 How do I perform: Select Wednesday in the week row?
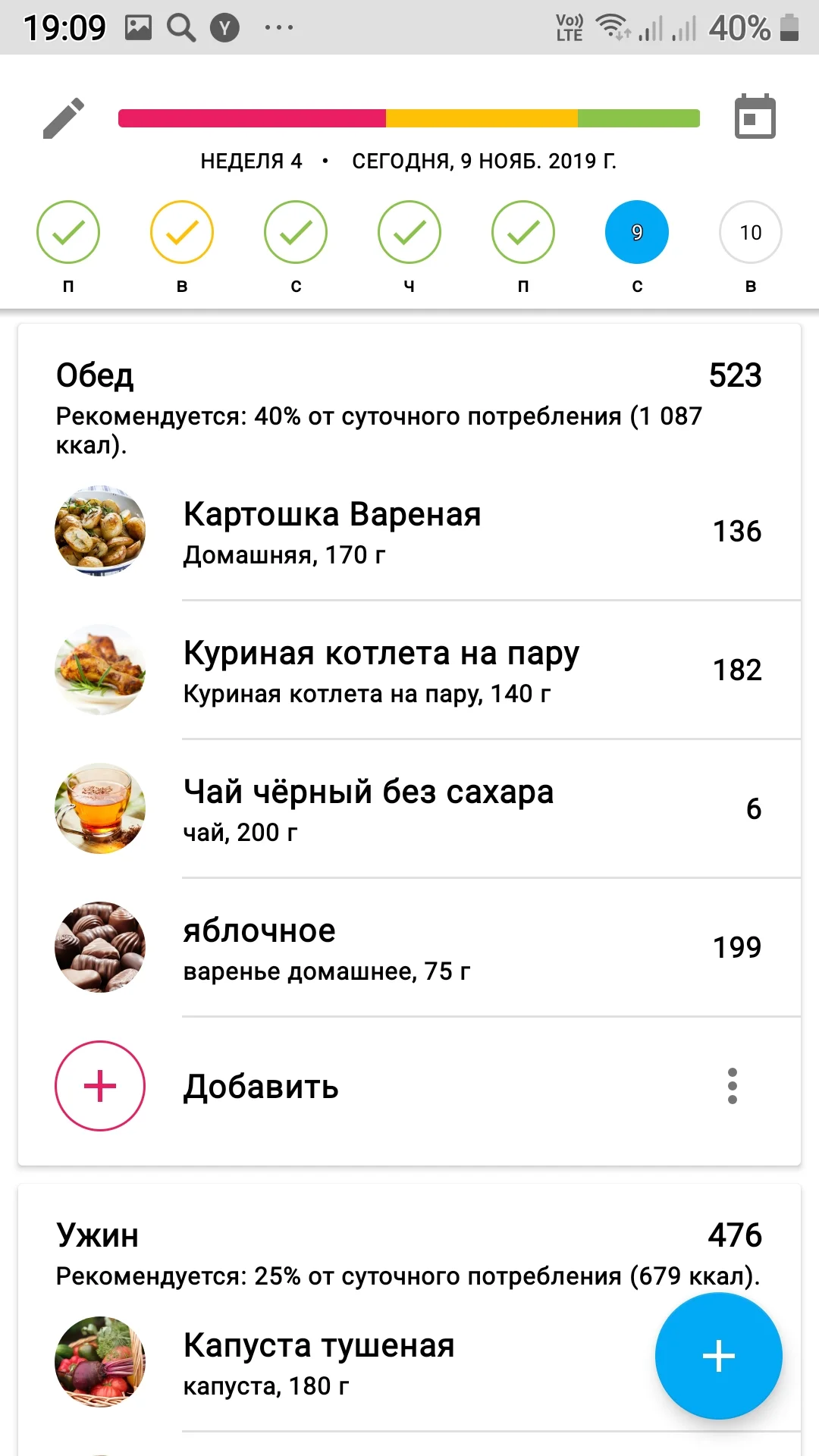click(296, 232)
